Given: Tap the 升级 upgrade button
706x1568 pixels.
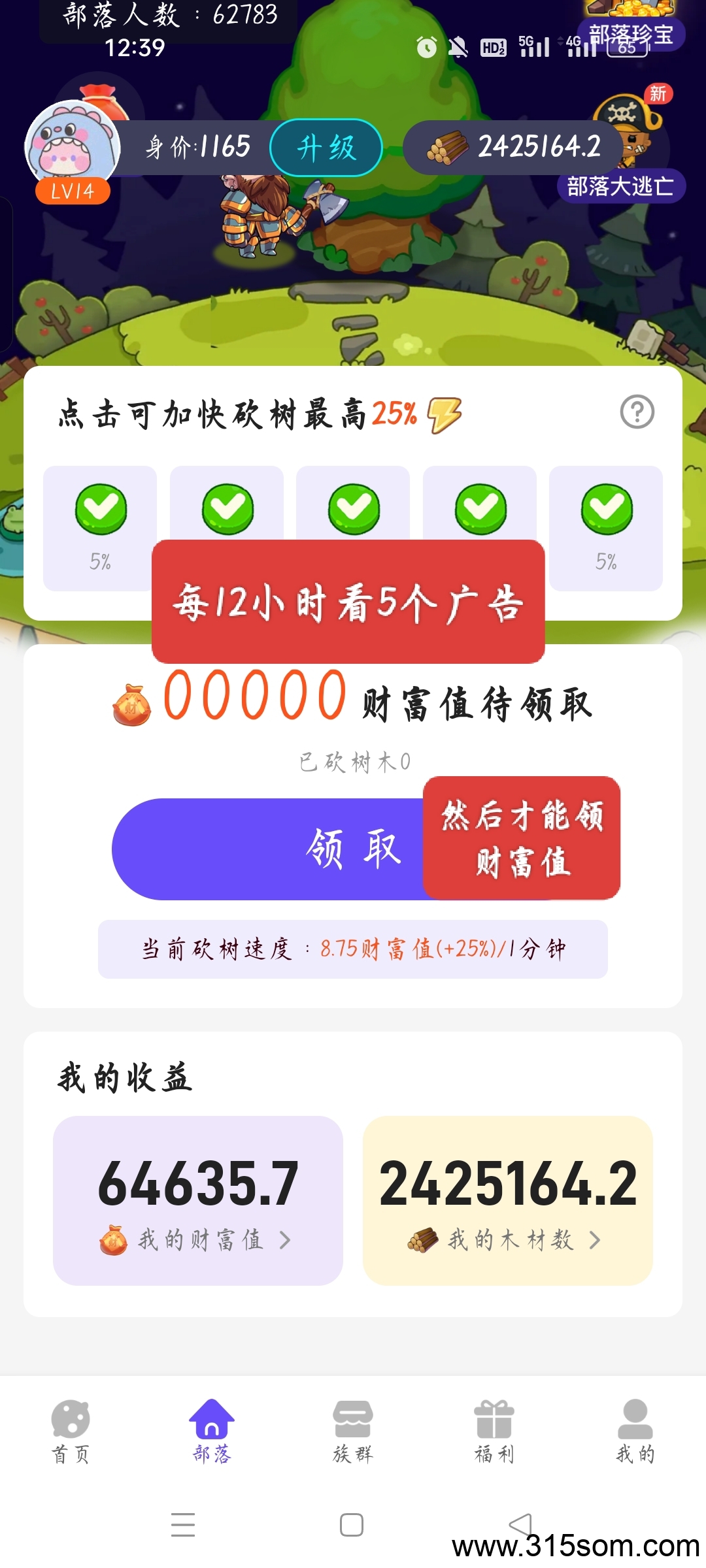Looking at the screenshot, I should point(326,148).
